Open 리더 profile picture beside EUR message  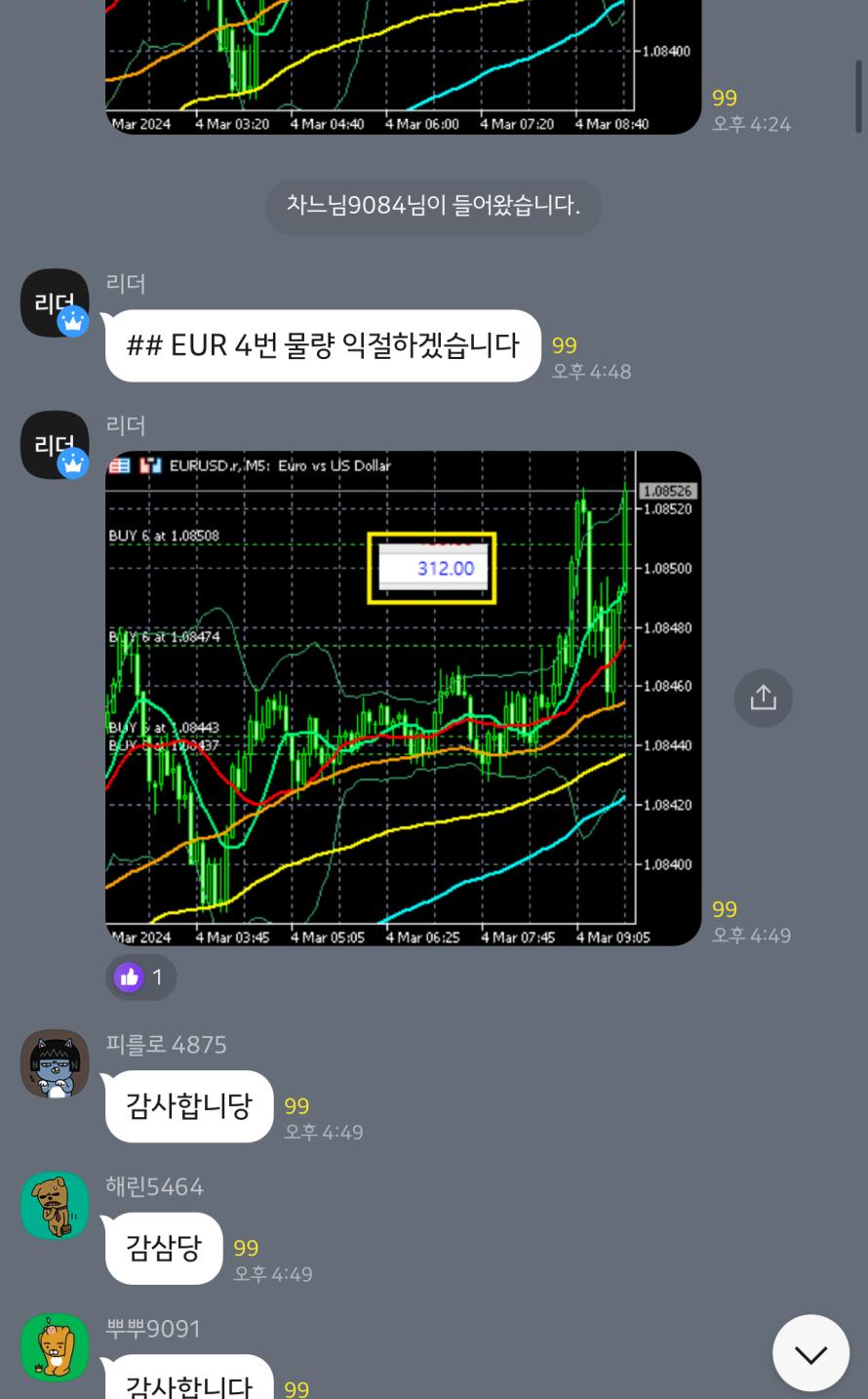coord(55,303)
